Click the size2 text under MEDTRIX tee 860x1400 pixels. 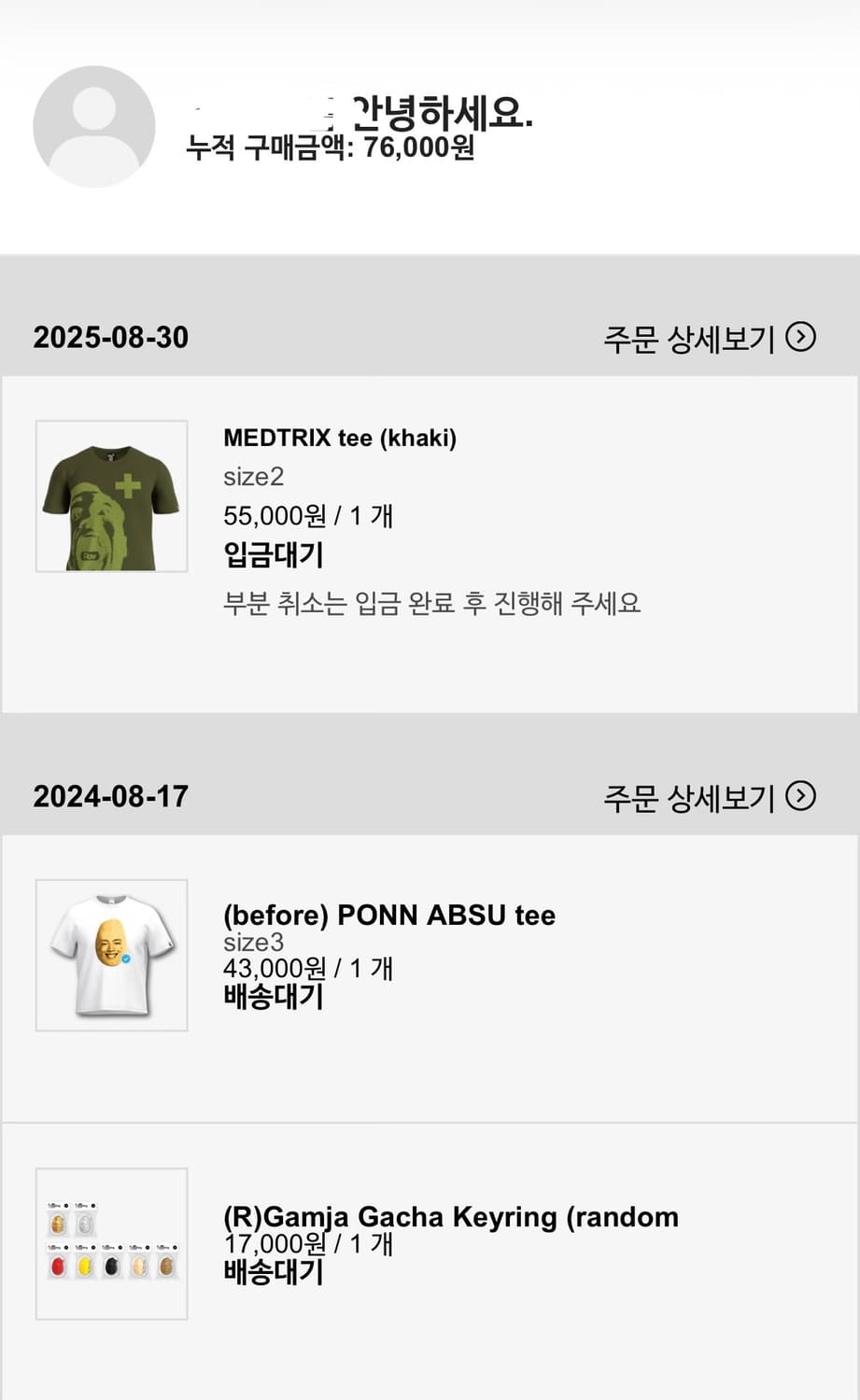pos(254,477)
